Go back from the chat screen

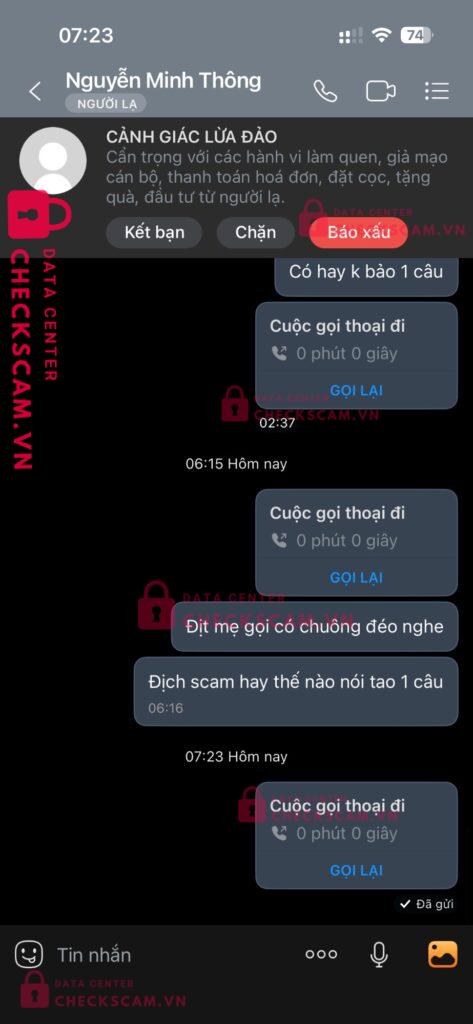35,91
